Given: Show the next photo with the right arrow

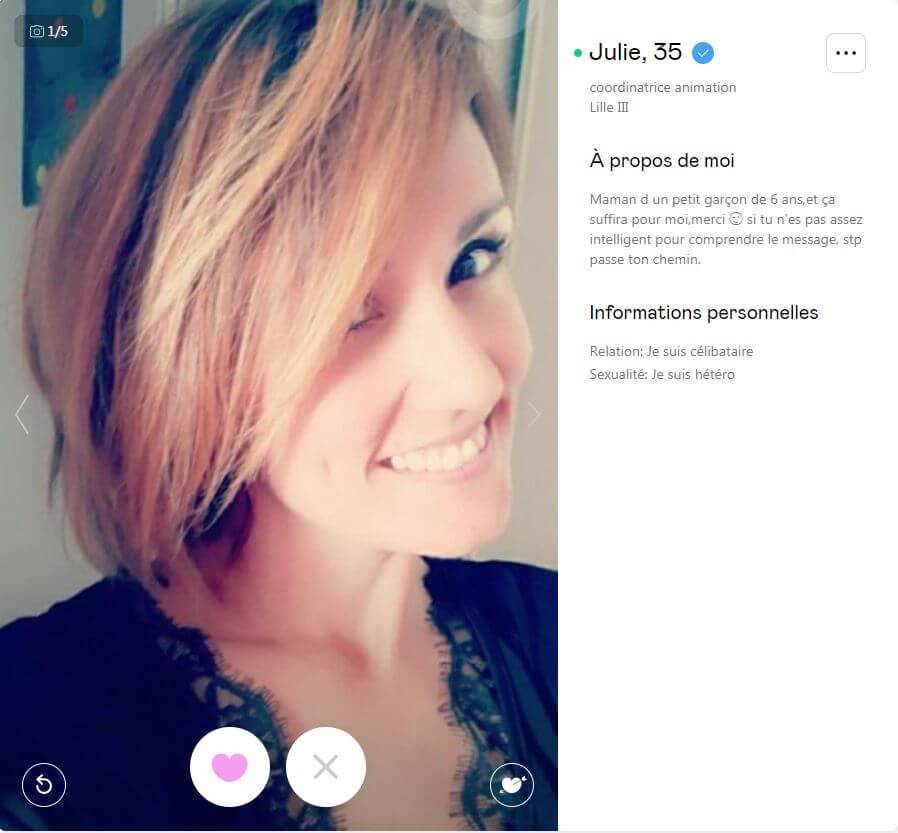Looking at the screenshot, I should 534,414.
